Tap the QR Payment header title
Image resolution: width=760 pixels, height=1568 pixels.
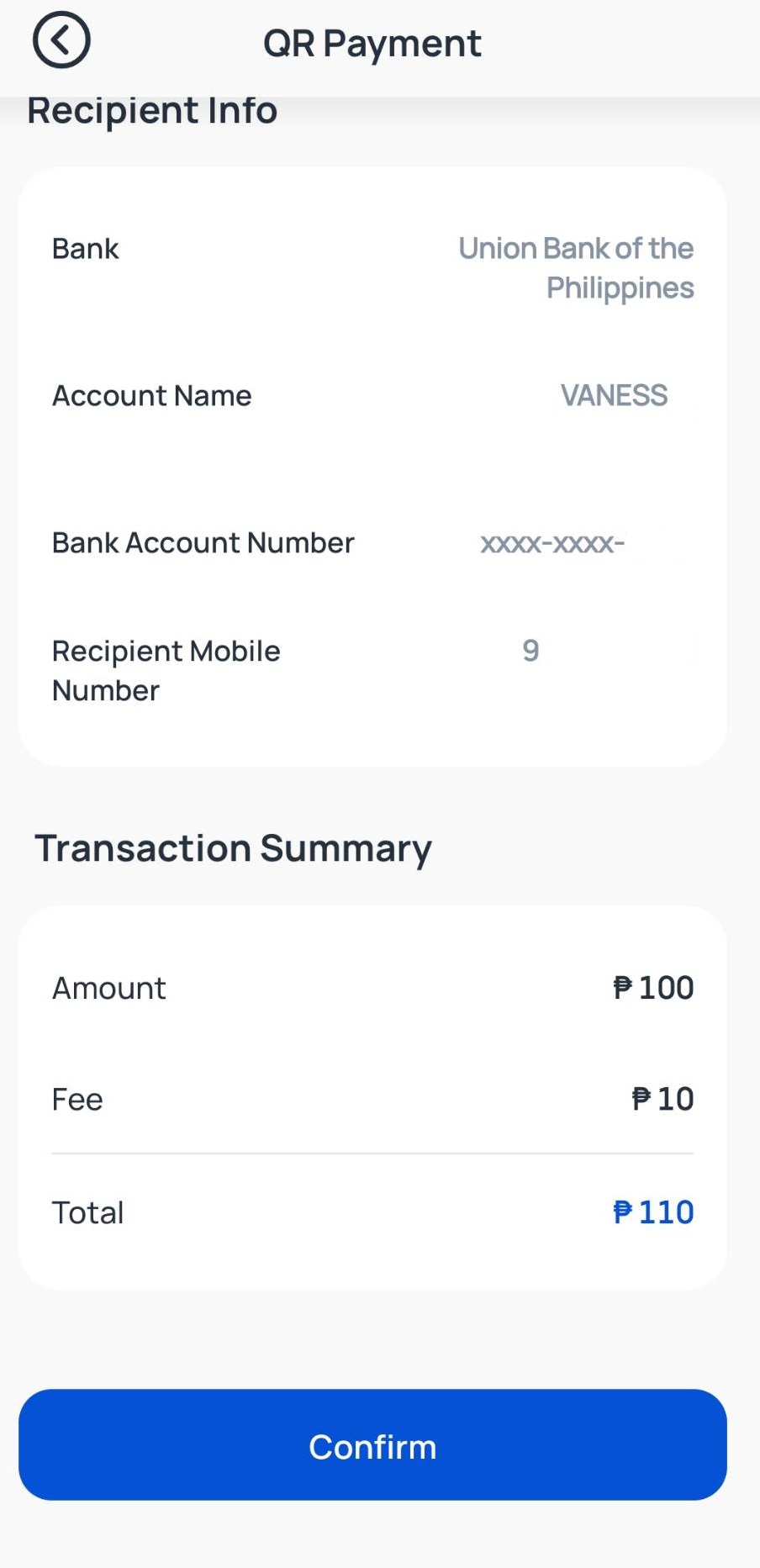(x=372, y=42)
